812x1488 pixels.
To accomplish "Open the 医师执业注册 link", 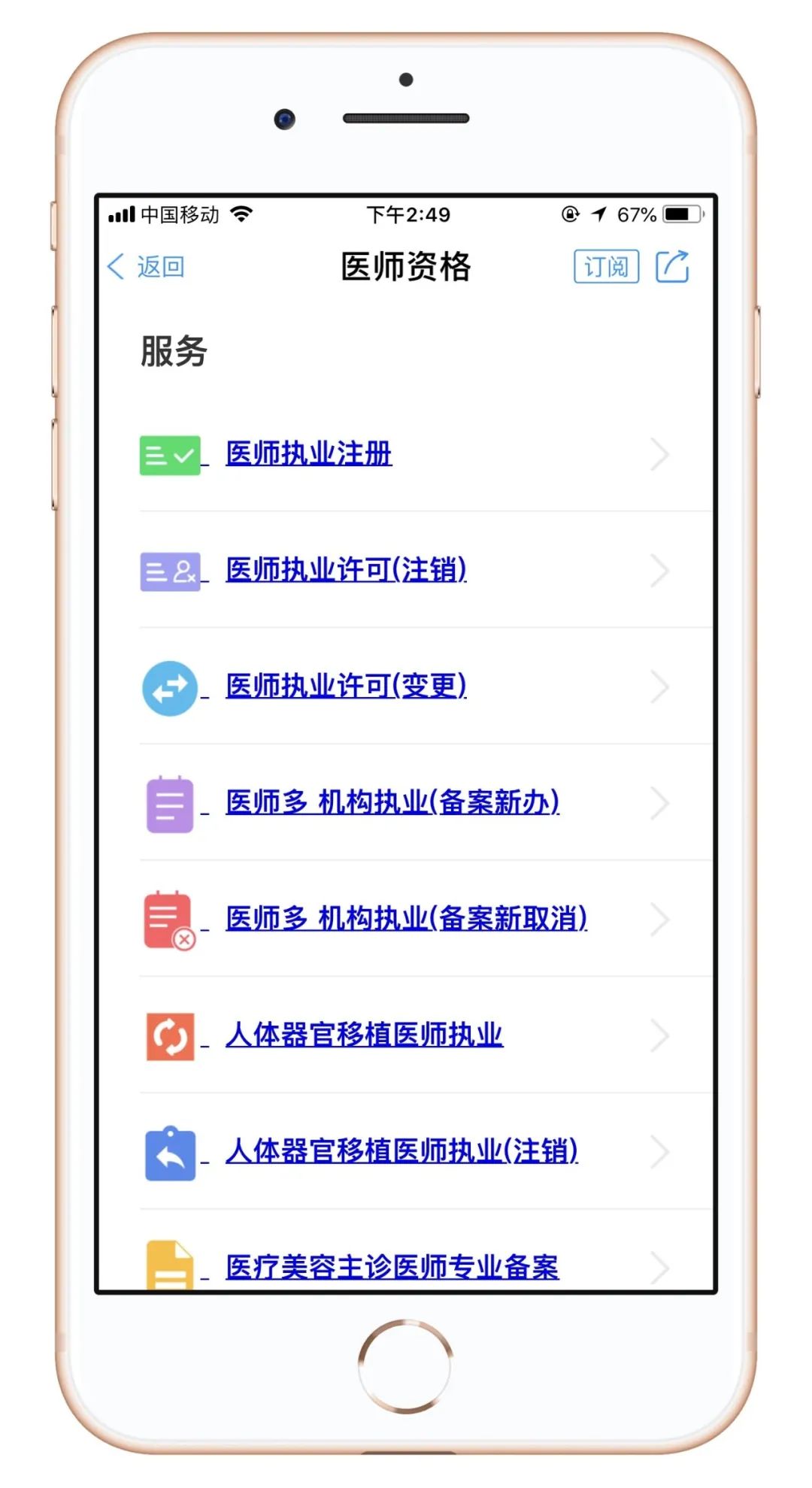I will 308,454.
